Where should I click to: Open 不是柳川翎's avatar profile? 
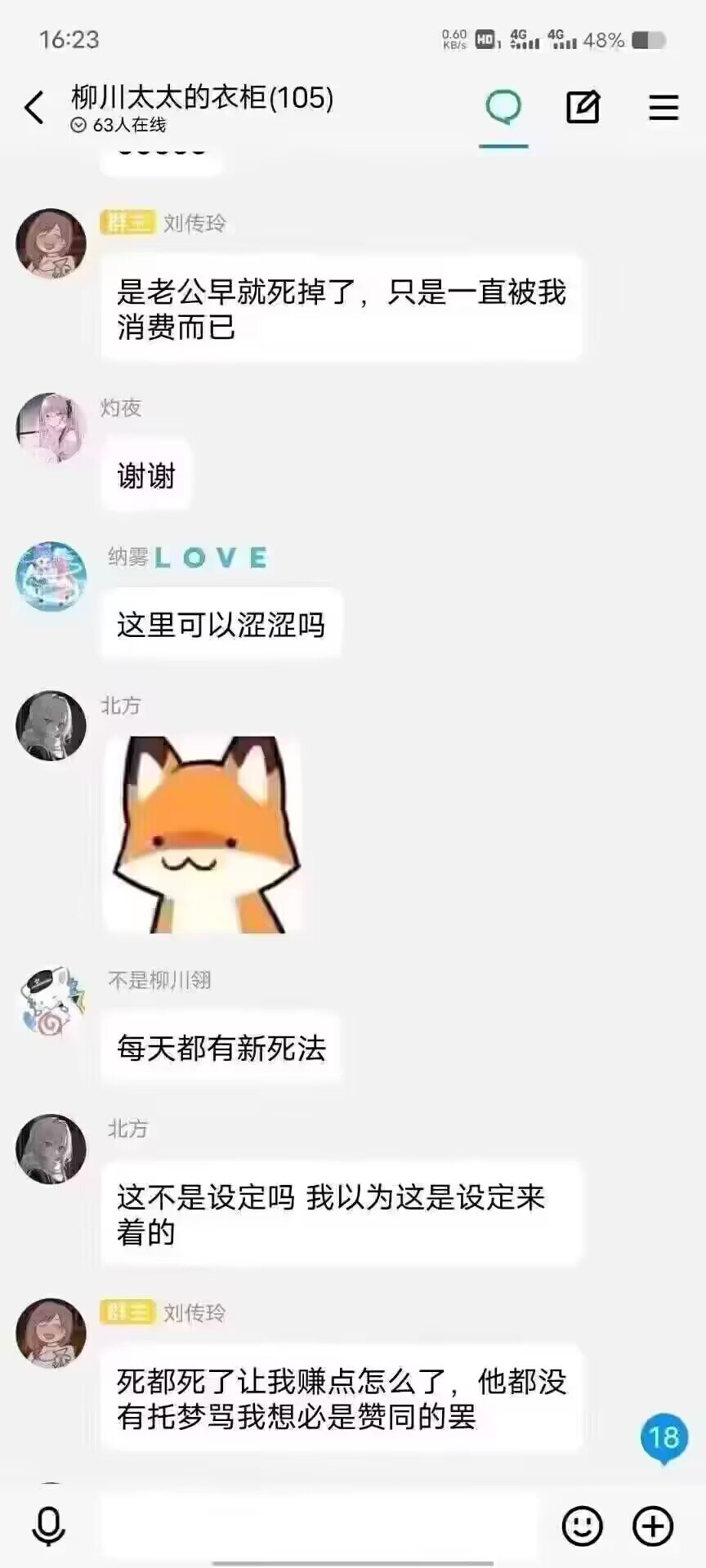click(x=51, y=1001)
